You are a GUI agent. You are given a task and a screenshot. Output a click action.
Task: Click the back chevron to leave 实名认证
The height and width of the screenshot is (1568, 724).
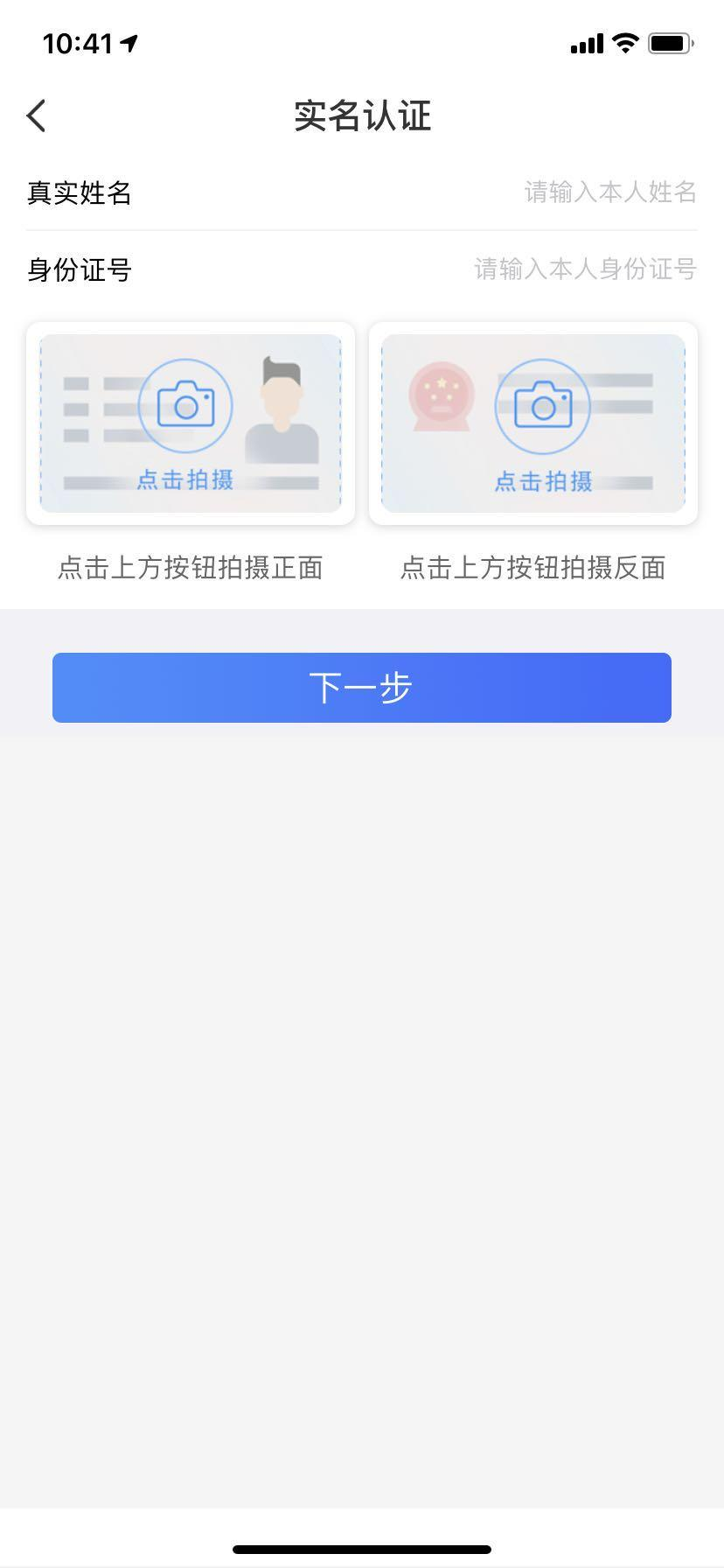tap(35, 115)
